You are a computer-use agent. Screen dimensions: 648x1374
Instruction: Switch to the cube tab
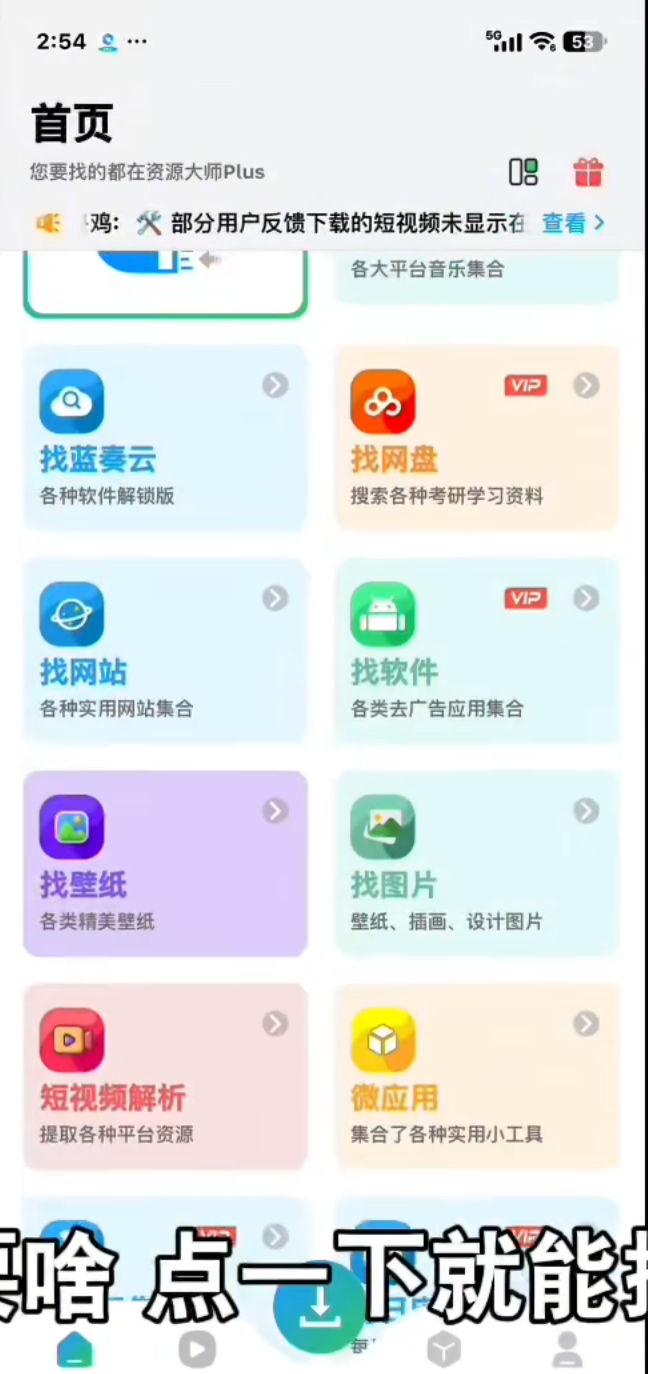(443, 1349)
